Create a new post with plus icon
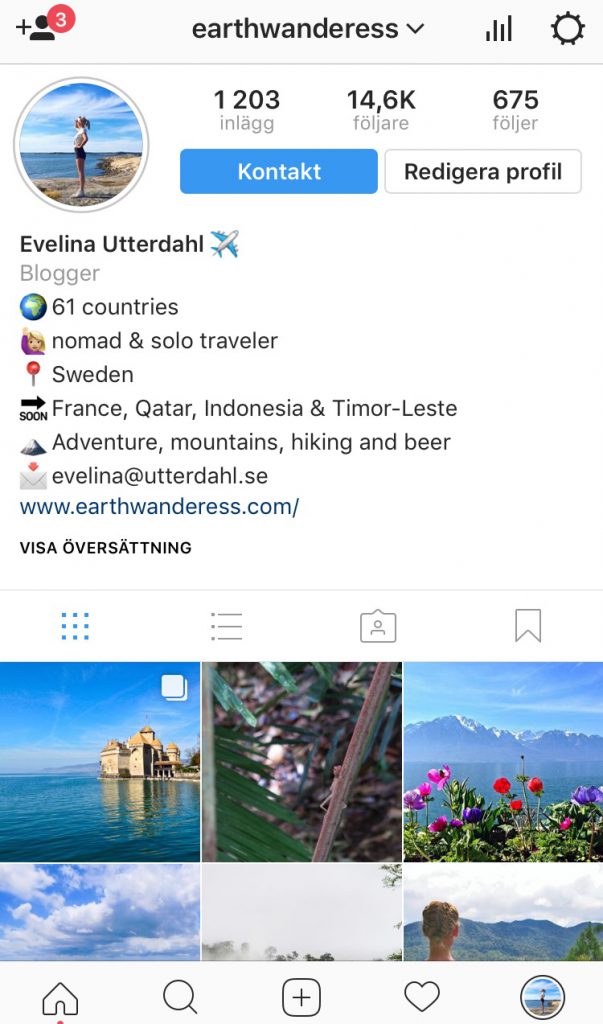This screenshot has width=603, height=1024. (x=301, y=998)
